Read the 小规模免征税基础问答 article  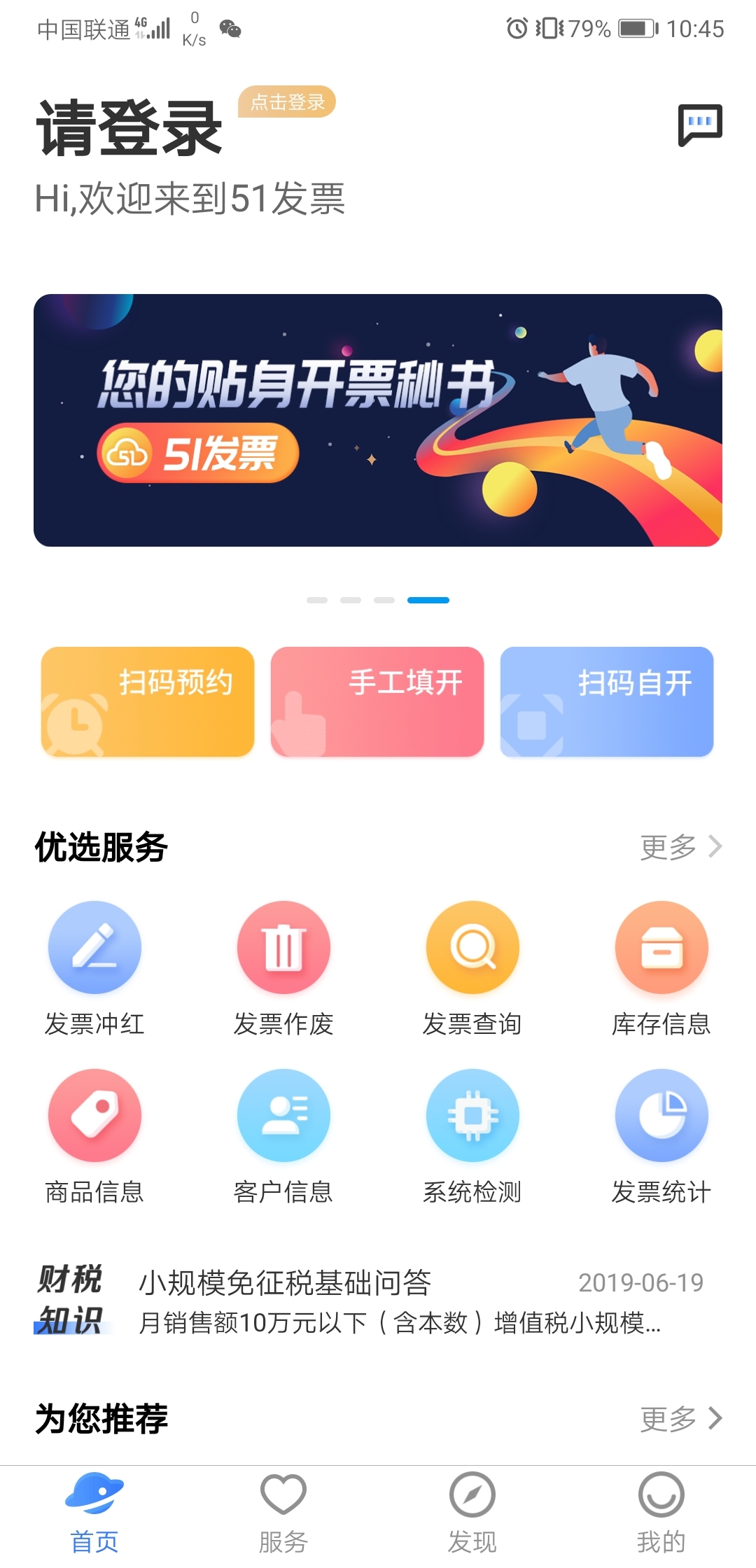coord(399,1302)
